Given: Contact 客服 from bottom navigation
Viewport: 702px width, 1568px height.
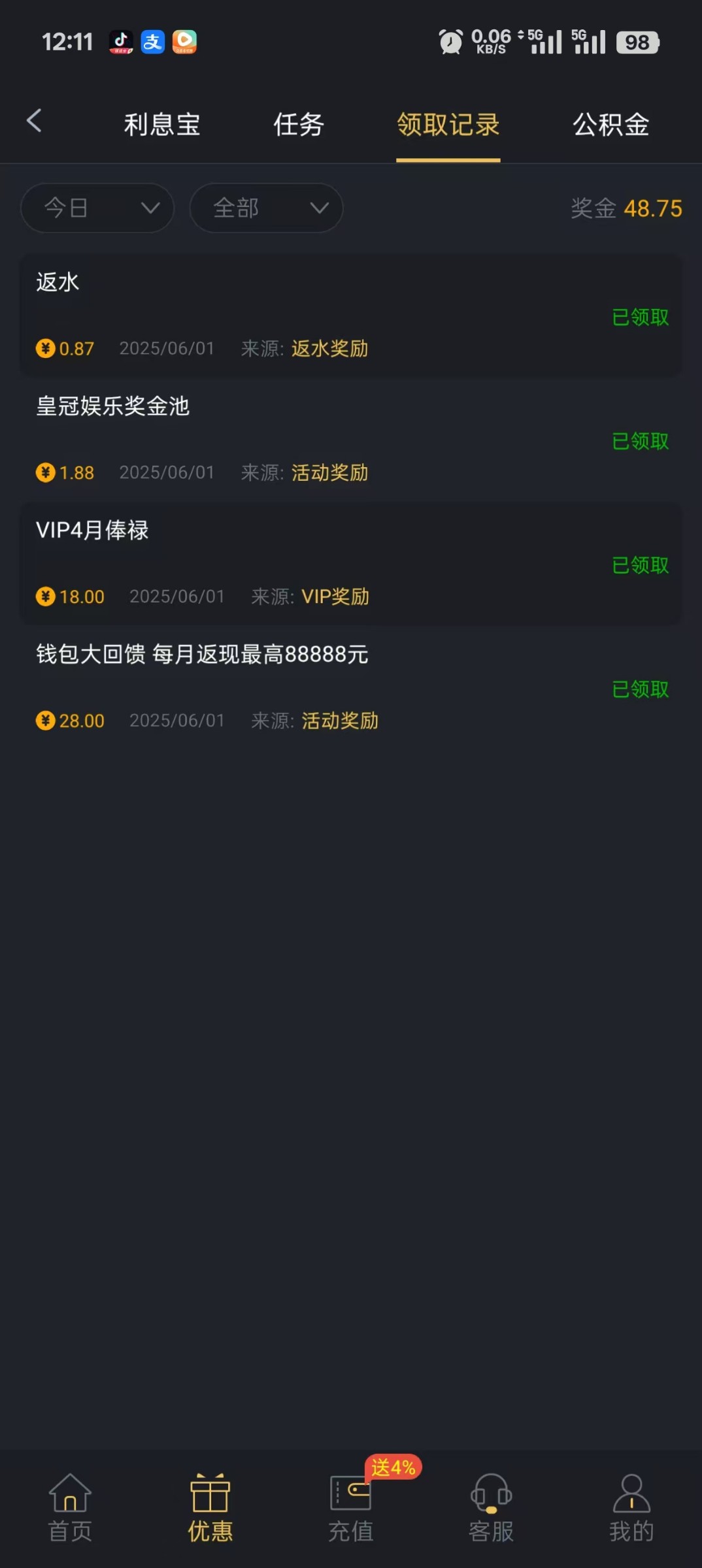Looking at the screenshot, I should pos(491,1508).
